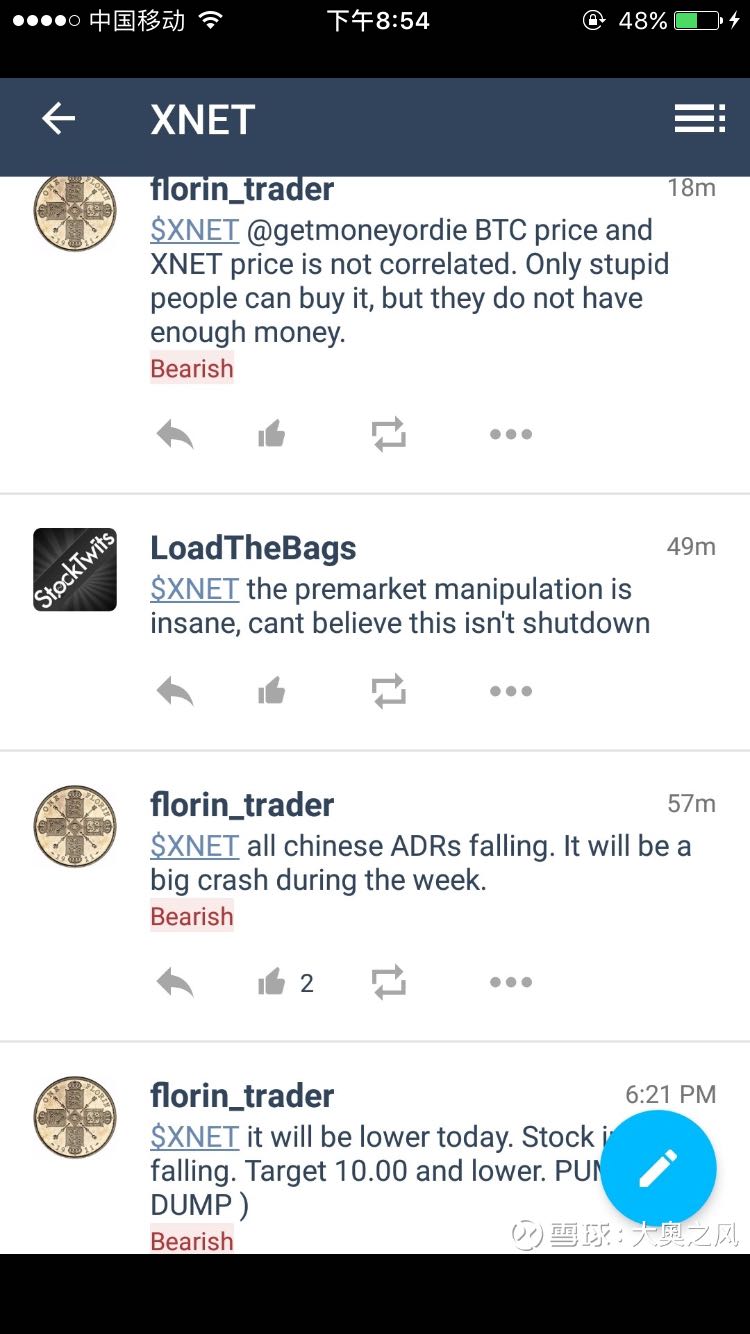Viewport: 750px width, 1334px height.
Task: Reply to the BTC price correlation post
Action: [x=175, y=434]
